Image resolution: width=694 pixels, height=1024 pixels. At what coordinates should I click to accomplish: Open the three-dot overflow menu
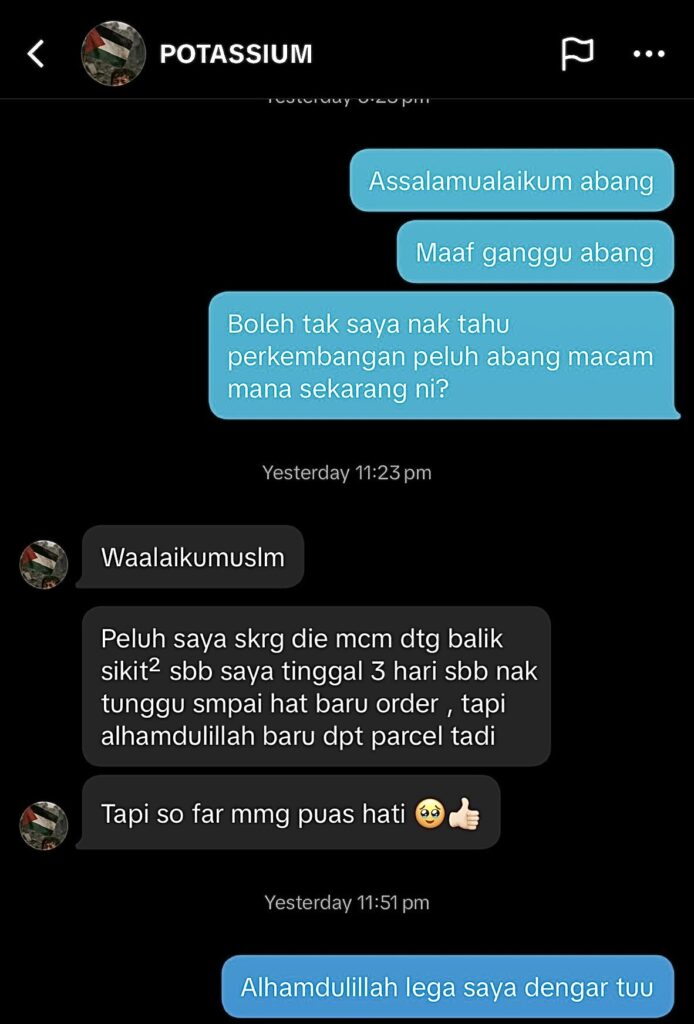[x=648, y=54]
